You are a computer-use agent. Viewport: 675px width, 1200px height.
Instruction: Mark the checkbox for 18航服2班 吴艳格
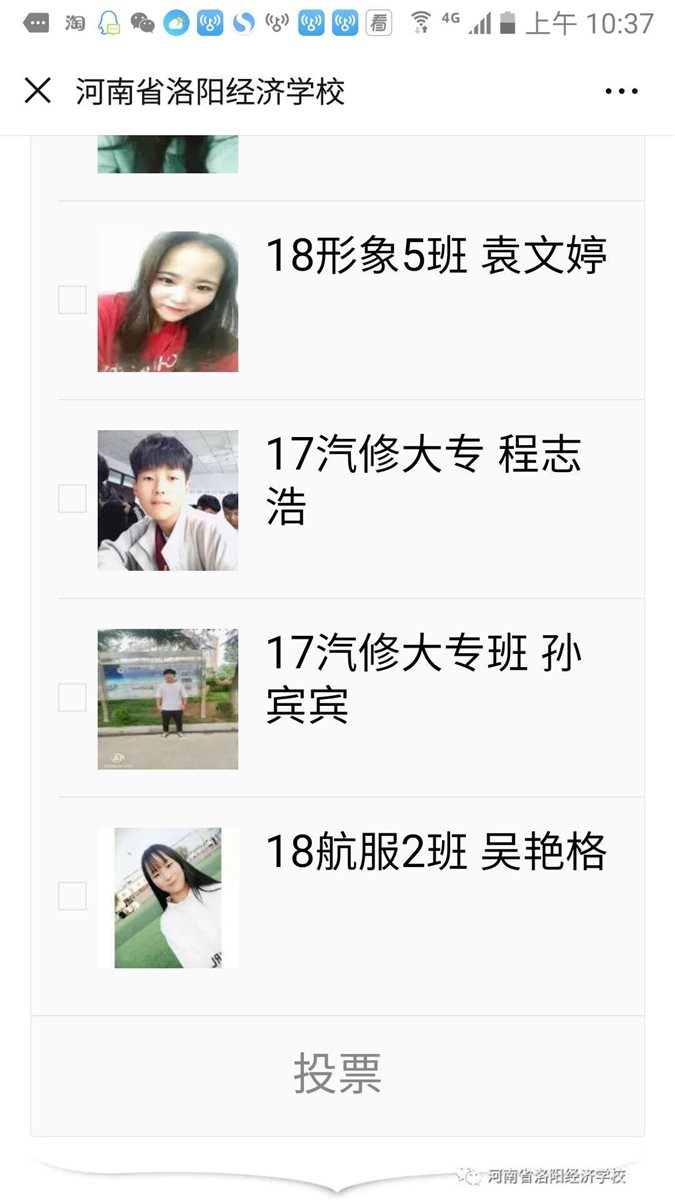point(72,896)
